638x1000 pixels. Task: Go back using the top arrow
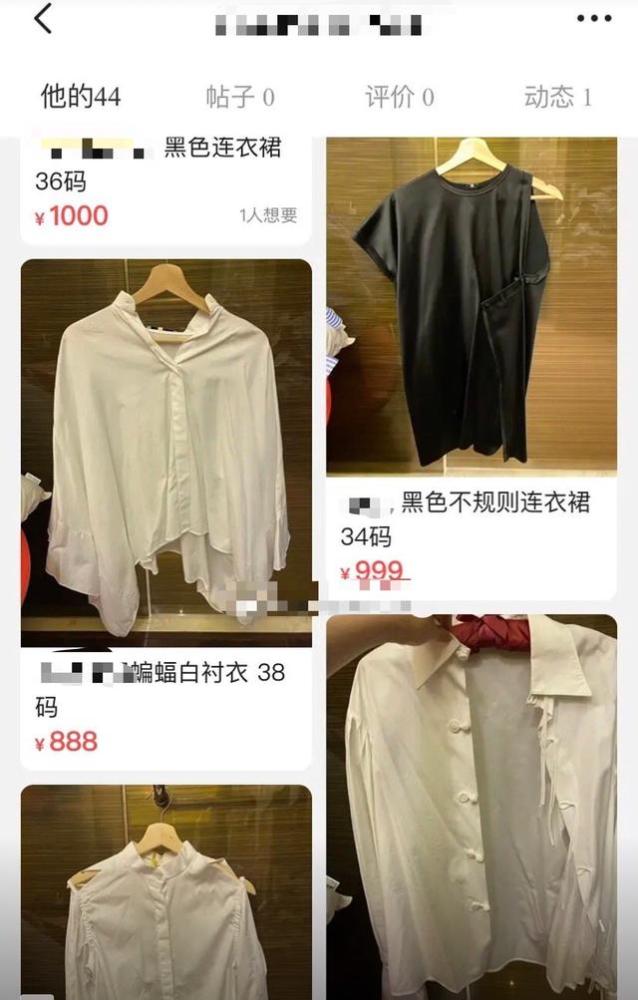(43, 19)
